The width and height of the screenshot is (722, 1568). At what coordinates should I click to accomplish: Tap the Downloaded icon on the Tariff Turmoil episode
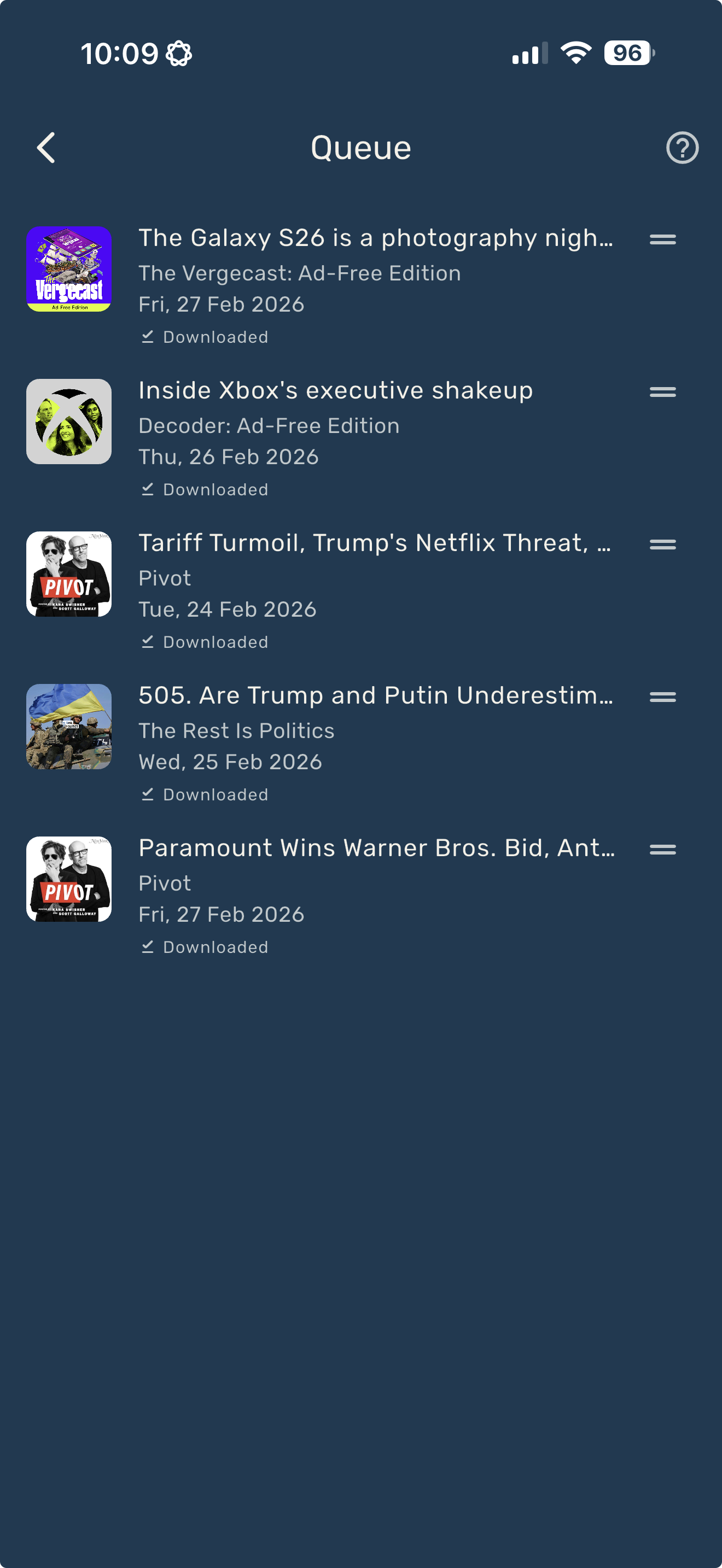pos(148,641)
